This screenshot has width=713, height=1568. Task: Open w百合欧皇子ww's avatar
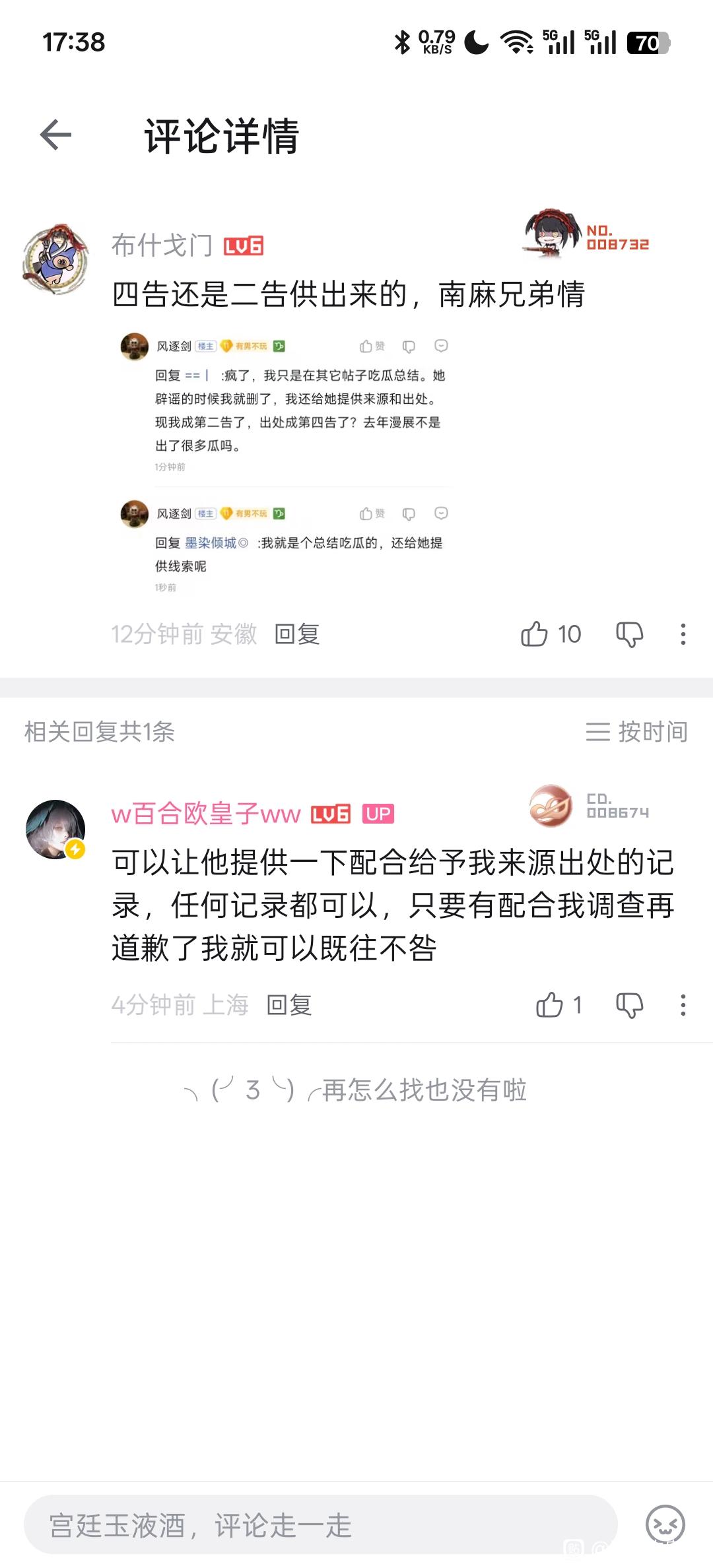(x=55, y=830)
